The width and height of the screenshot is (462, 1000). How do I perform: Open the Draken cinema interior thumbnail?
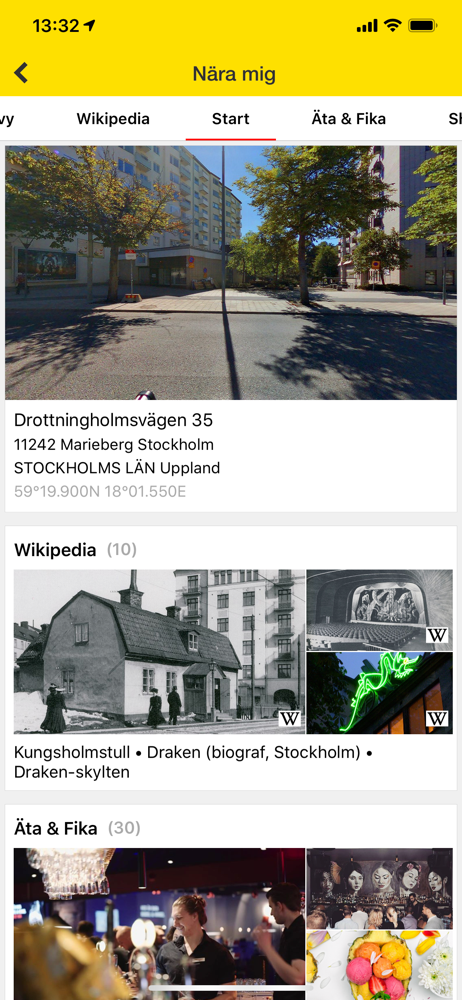[x=380, y=610]
